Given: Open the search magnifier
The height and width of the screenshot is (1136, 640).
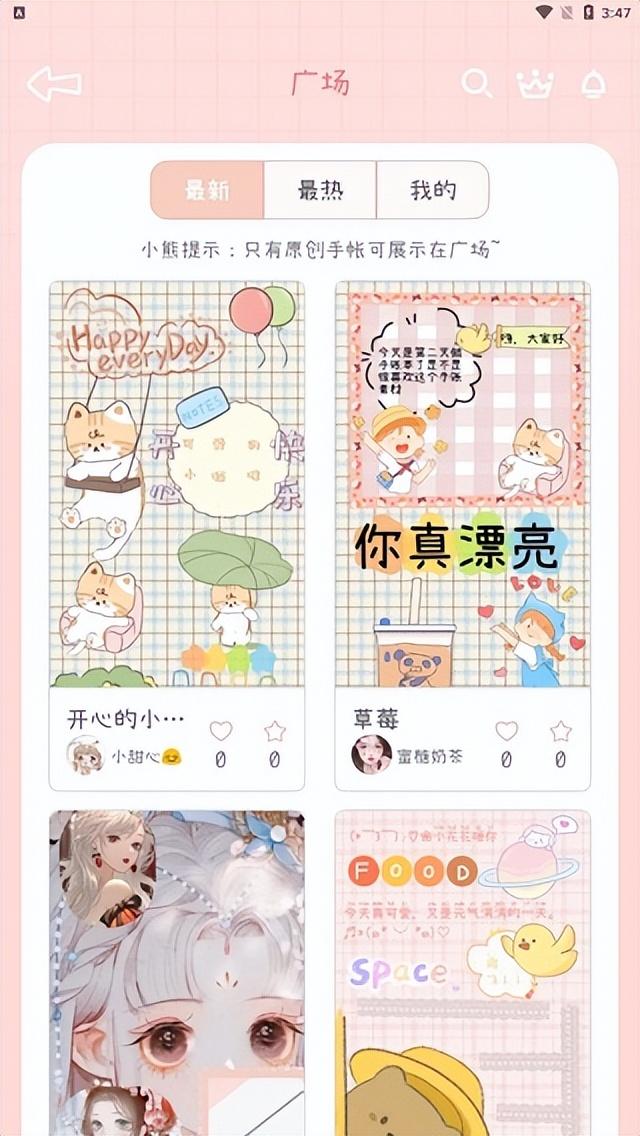Looking at the screenshot, I should click(477, 83).
